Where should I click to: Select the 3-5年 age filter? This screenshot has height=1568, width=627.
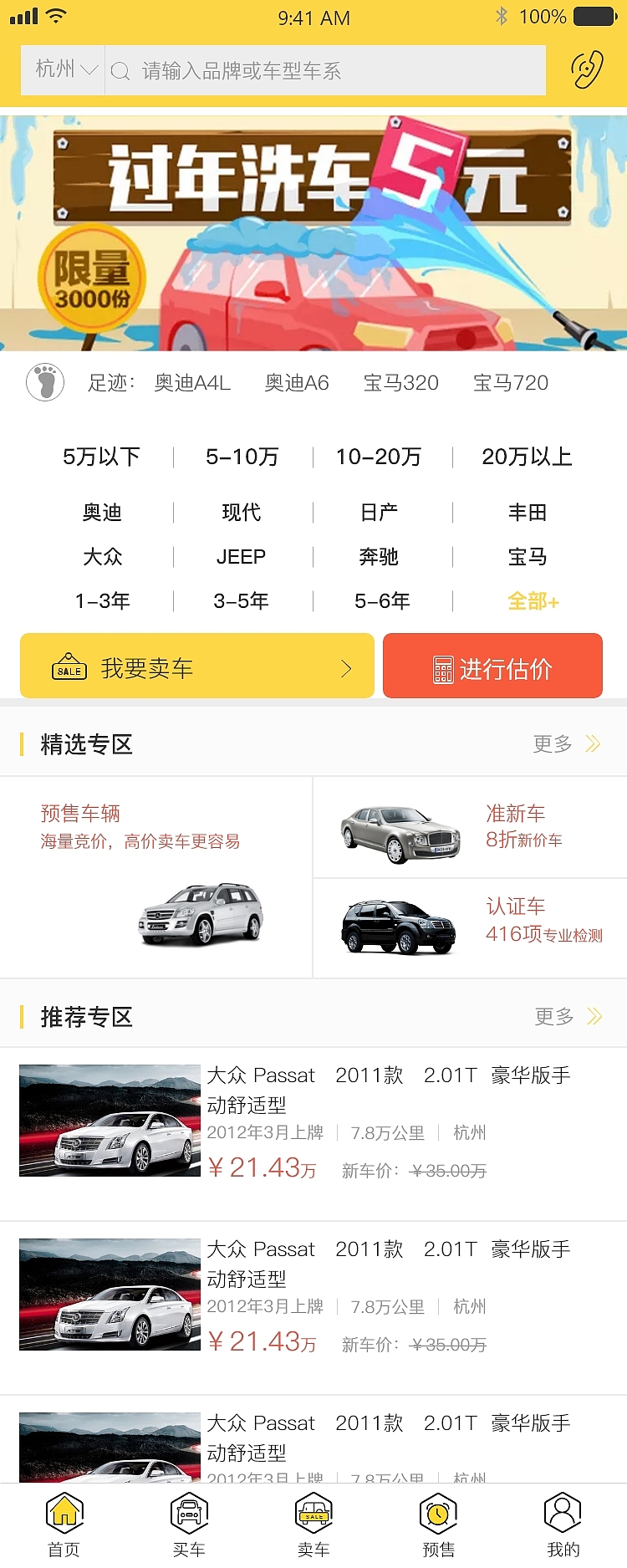pyautogui.click(x=240, y=601)
